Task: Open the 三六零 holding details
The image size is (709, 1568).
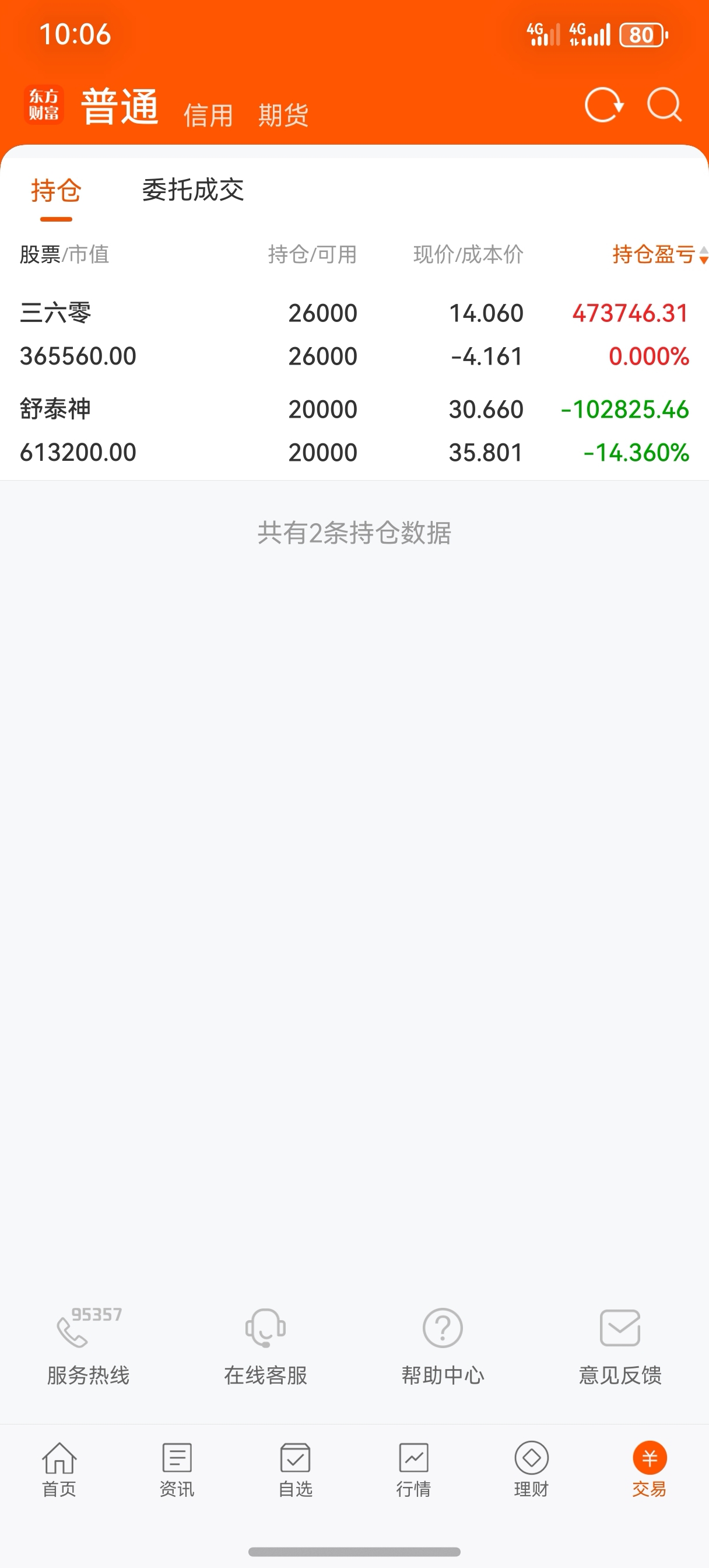Action: click(55, 313)
